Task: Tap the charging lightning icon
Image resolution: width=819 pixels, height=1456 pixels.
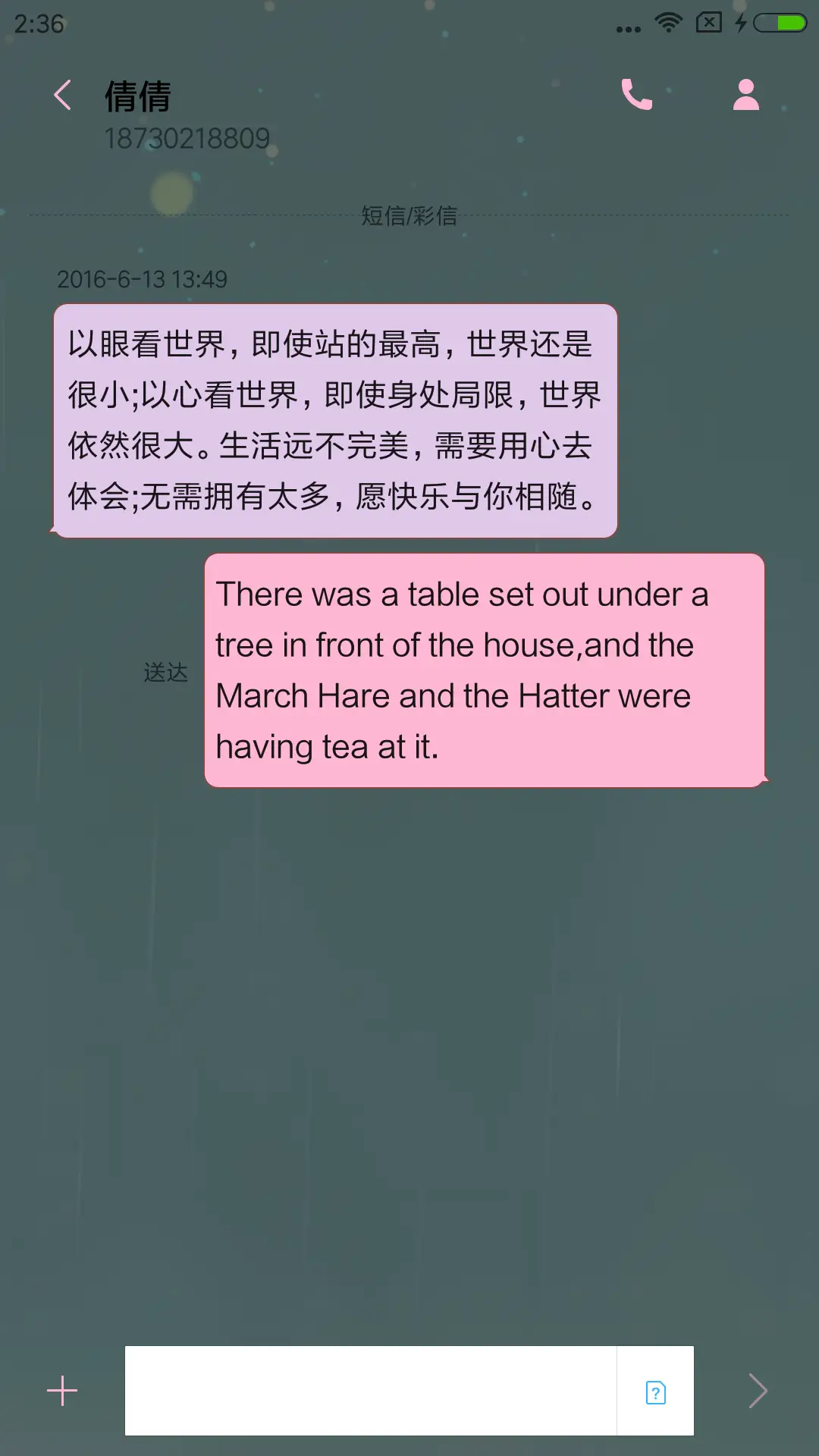Action: pos(740,22)
